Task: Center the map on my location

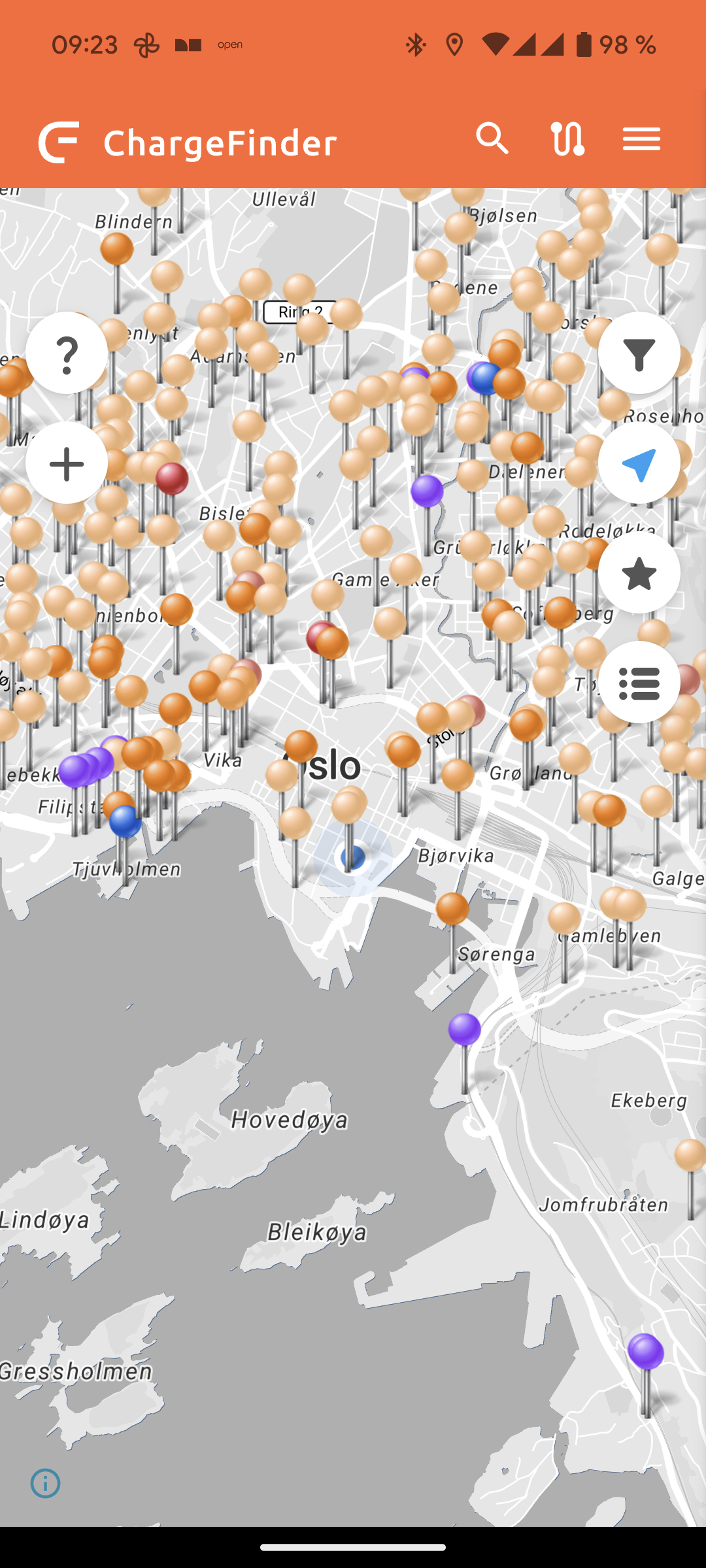Action: 639,463
